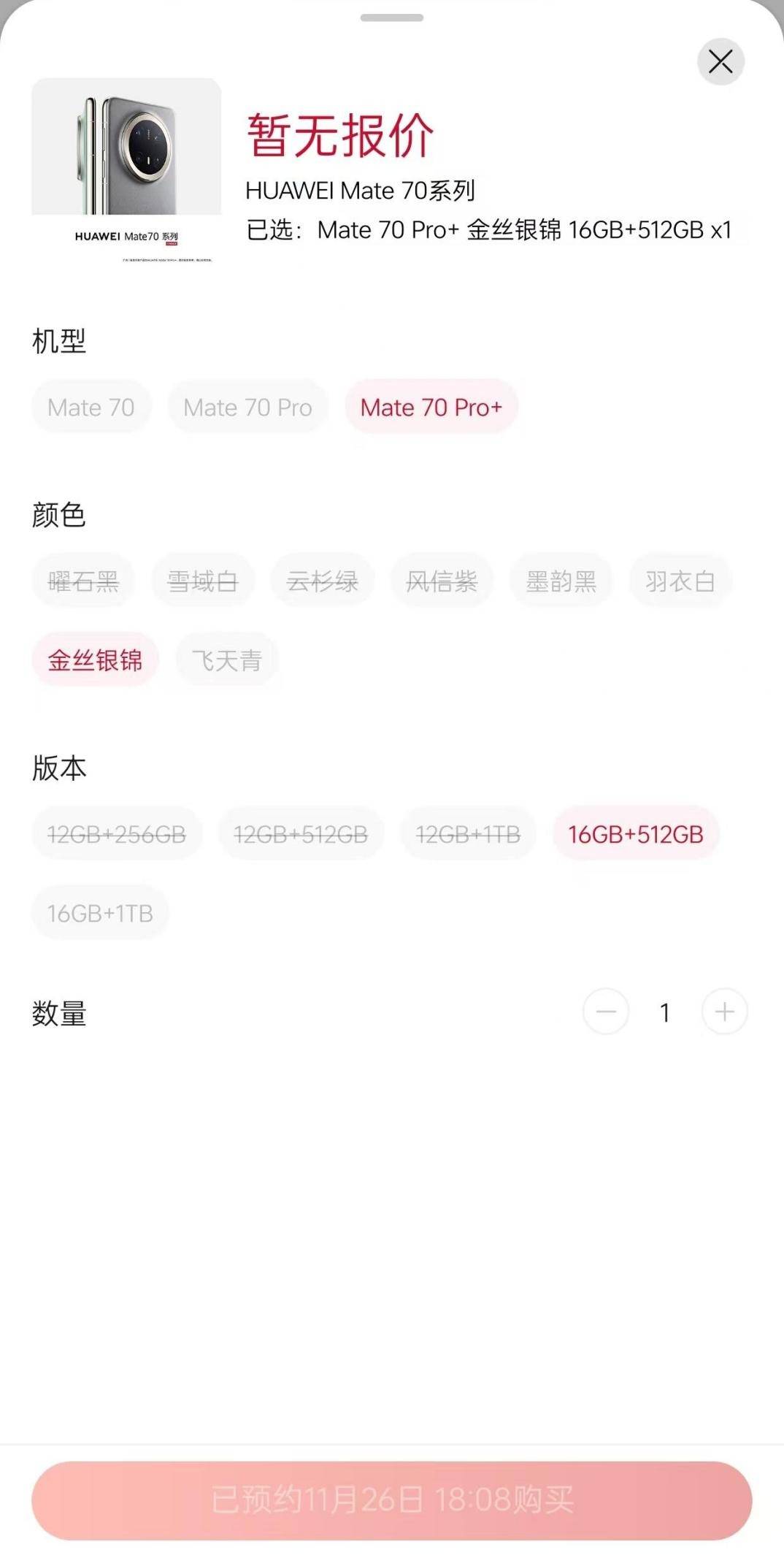The image size is (784, 1555).
Task: Select the 12GB+256GB version
Action: [x=117, y=834]
